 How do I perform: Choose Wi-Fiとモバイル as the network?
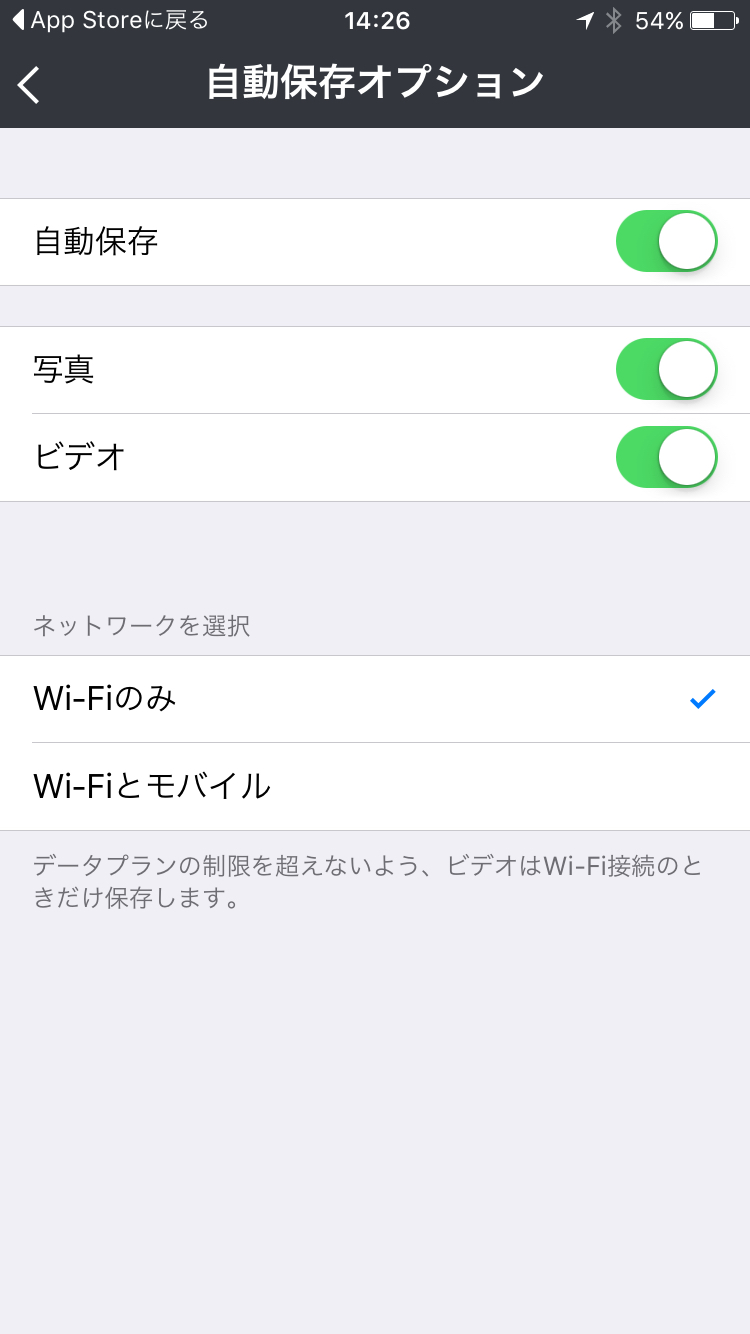[375, 787]
